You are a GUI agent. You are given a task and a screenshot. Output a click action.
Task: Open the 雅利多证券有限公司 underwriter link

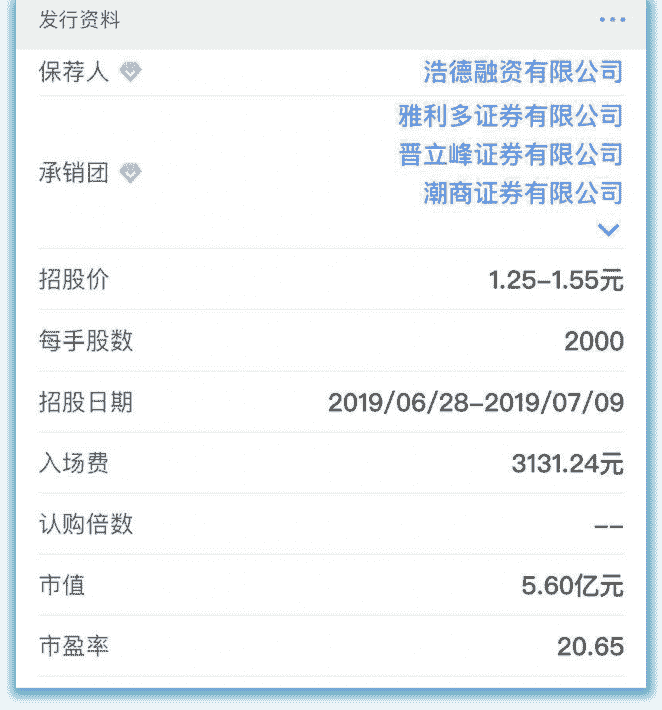(x=510, y=116)
